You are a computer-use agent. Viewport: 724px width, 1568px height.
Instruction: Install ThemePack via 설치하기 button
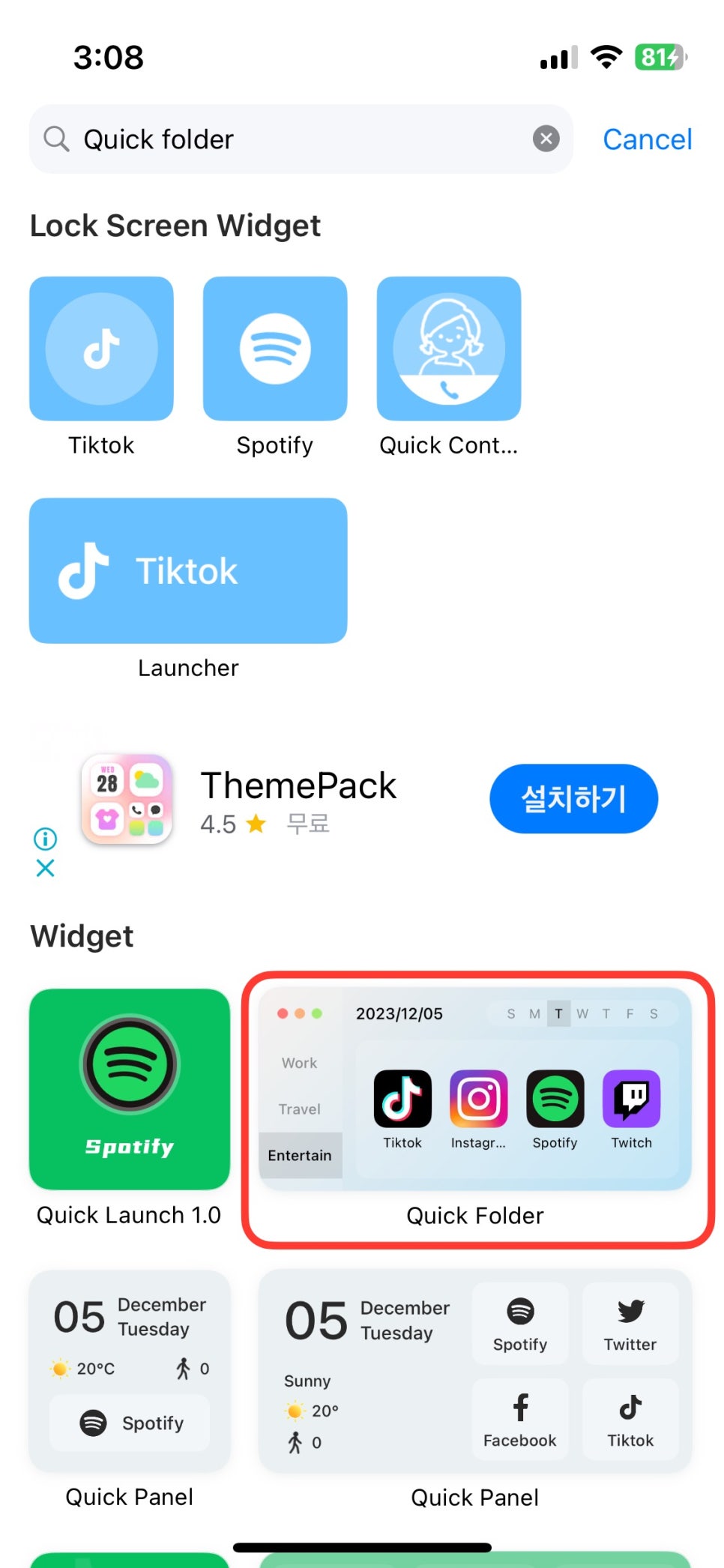(573, 798)
